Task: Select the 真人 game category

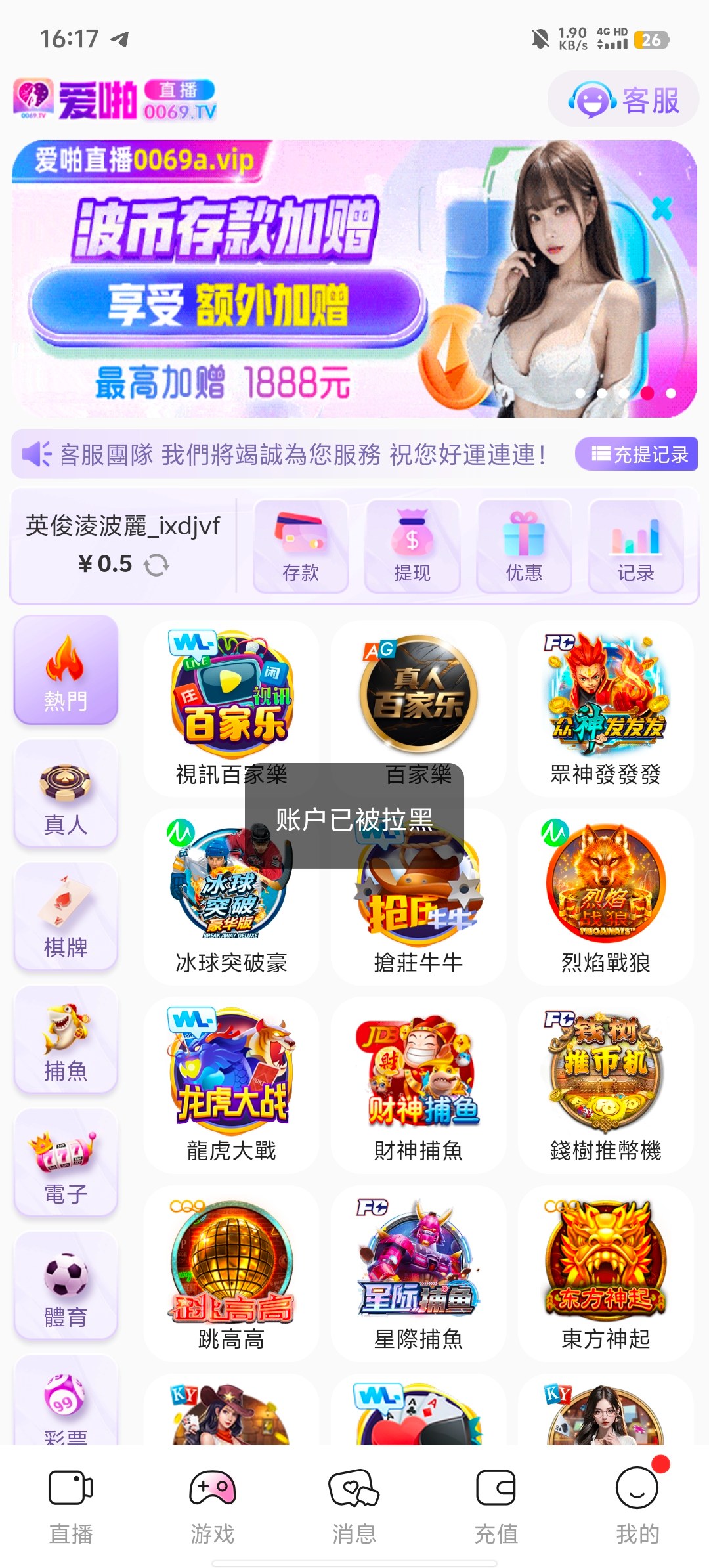Action: point(66,793)
